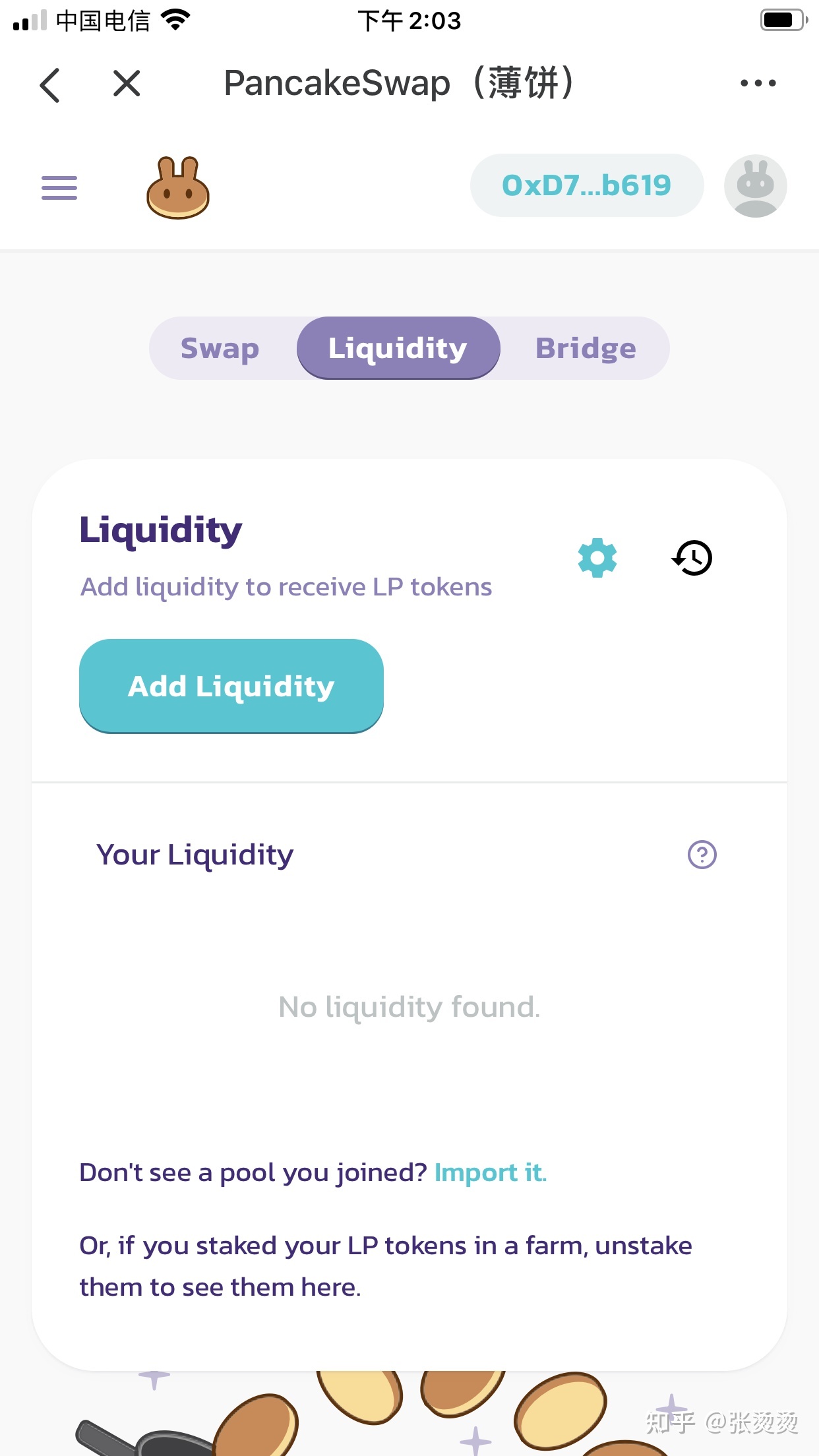Viewport: 819px width, 1456px height.
Task: Follow the Import it link
Action: point(491,1172)
